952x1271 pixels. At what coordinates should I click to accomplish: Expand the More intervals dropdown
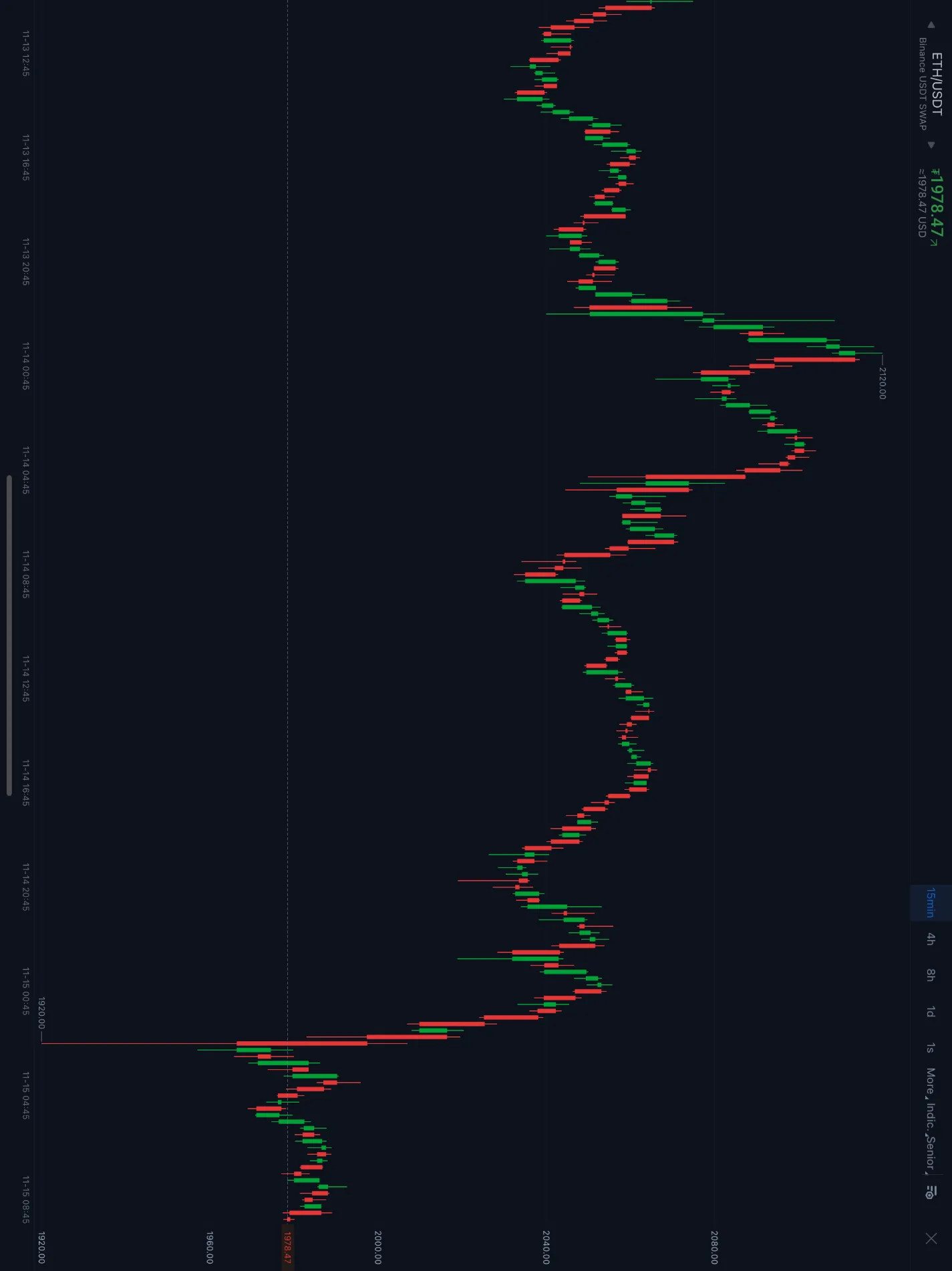(x=930, y=1081)
